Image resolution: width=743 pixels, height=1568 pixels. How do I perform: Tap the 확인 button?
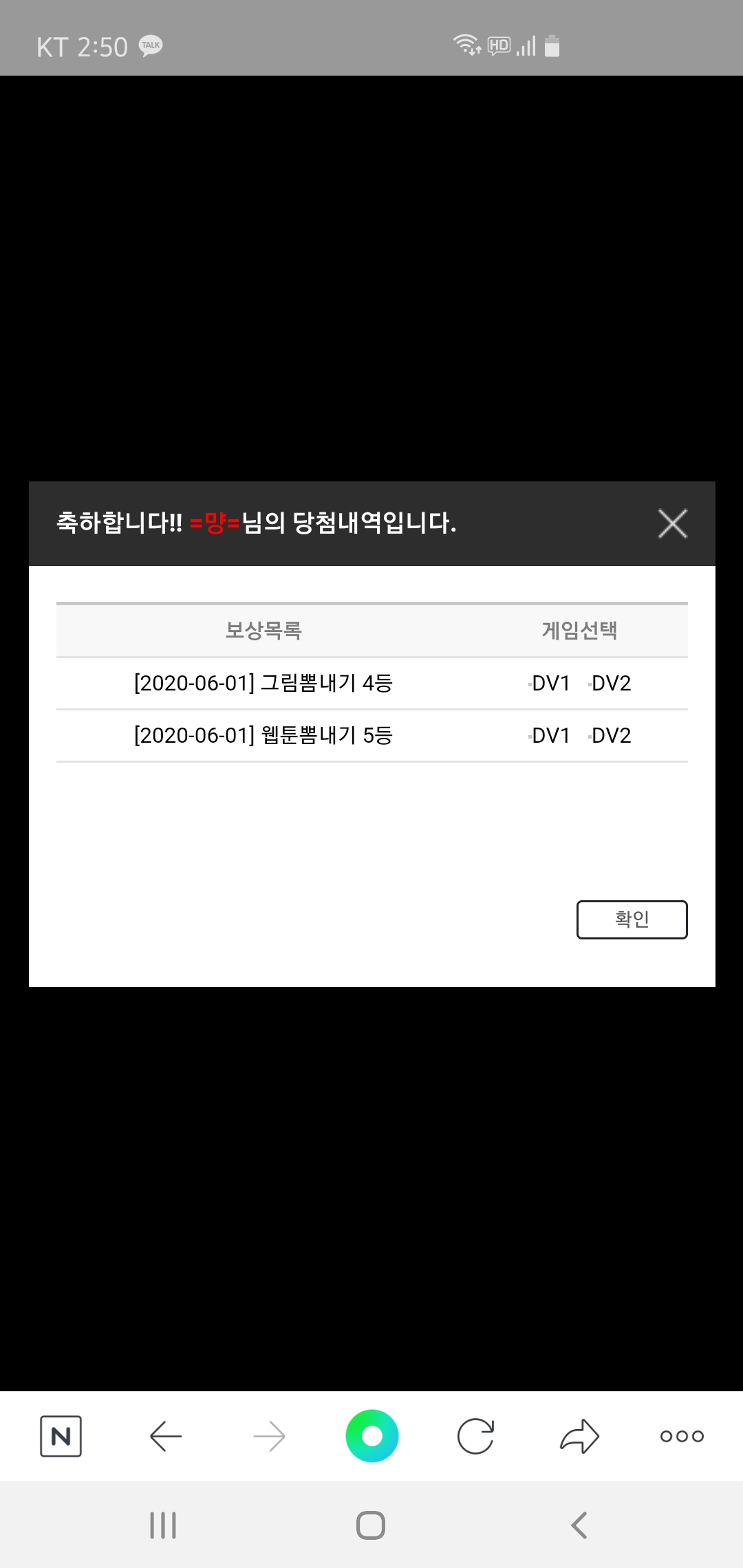click(x=632, y=919)
